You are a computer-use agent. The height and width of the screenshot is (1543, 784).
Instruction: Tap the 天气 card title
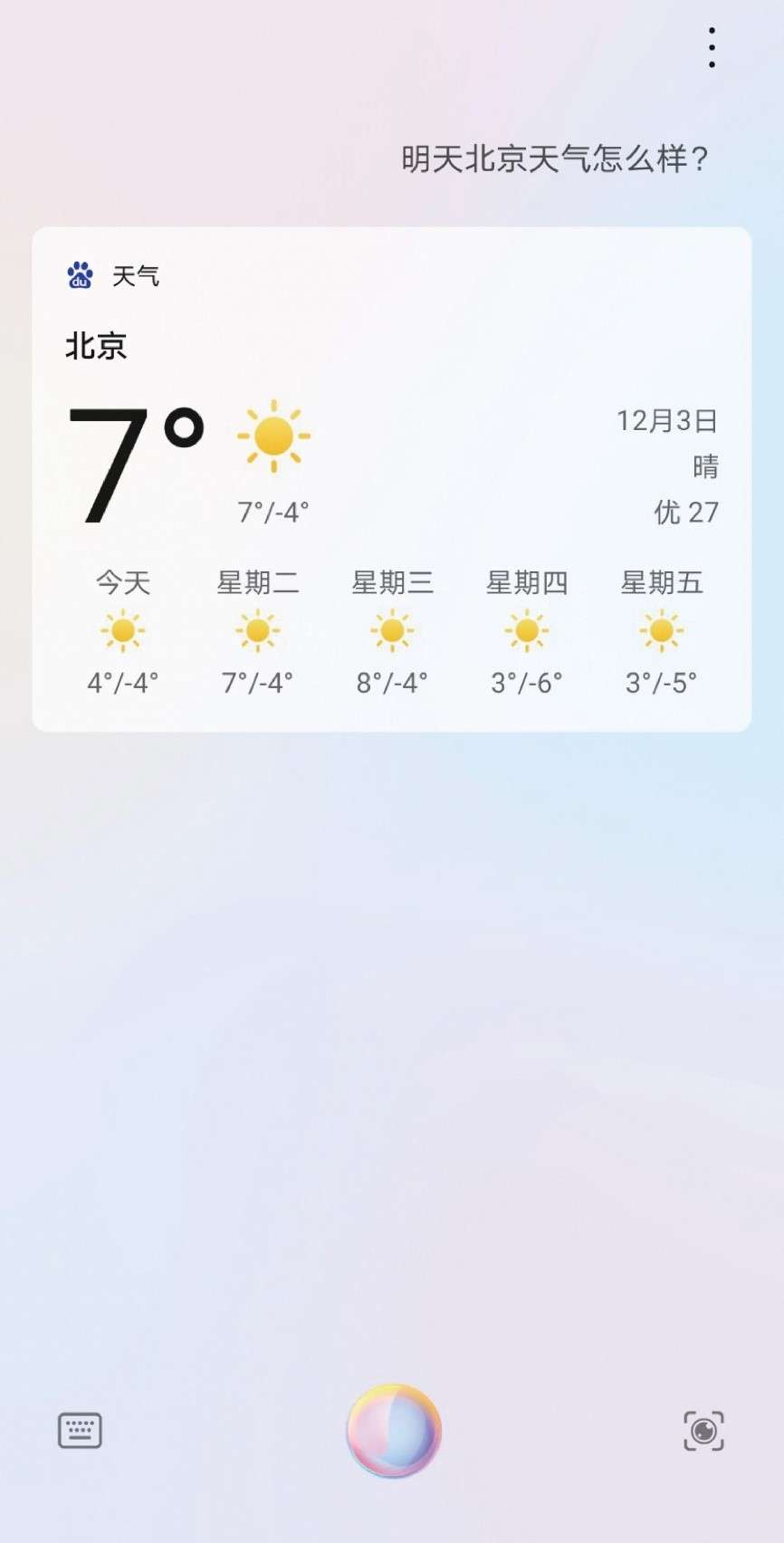pos(136,276)
